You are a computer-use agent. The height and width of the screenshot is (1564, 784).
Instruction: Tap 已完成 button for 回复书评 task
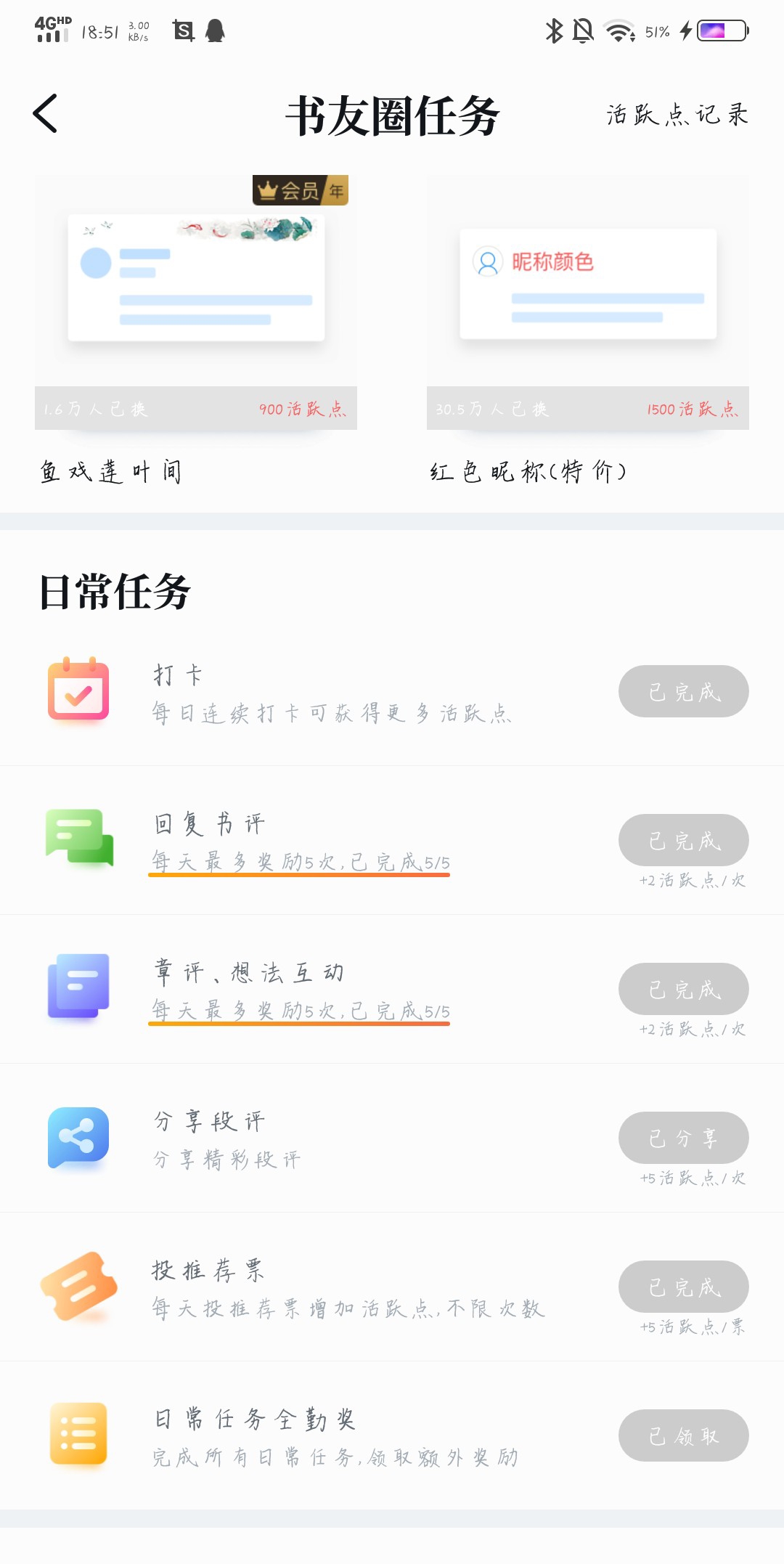[684, 840]
